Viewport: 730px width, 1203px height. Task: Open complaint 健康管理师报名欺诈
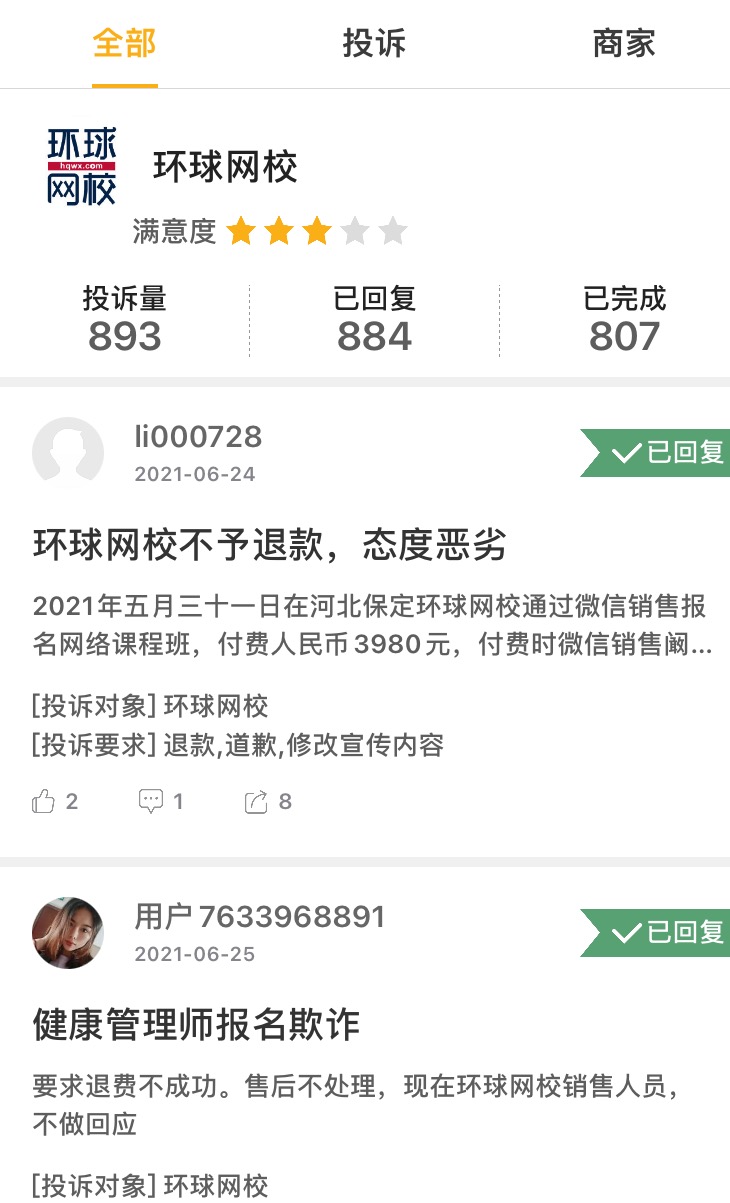196,1026
